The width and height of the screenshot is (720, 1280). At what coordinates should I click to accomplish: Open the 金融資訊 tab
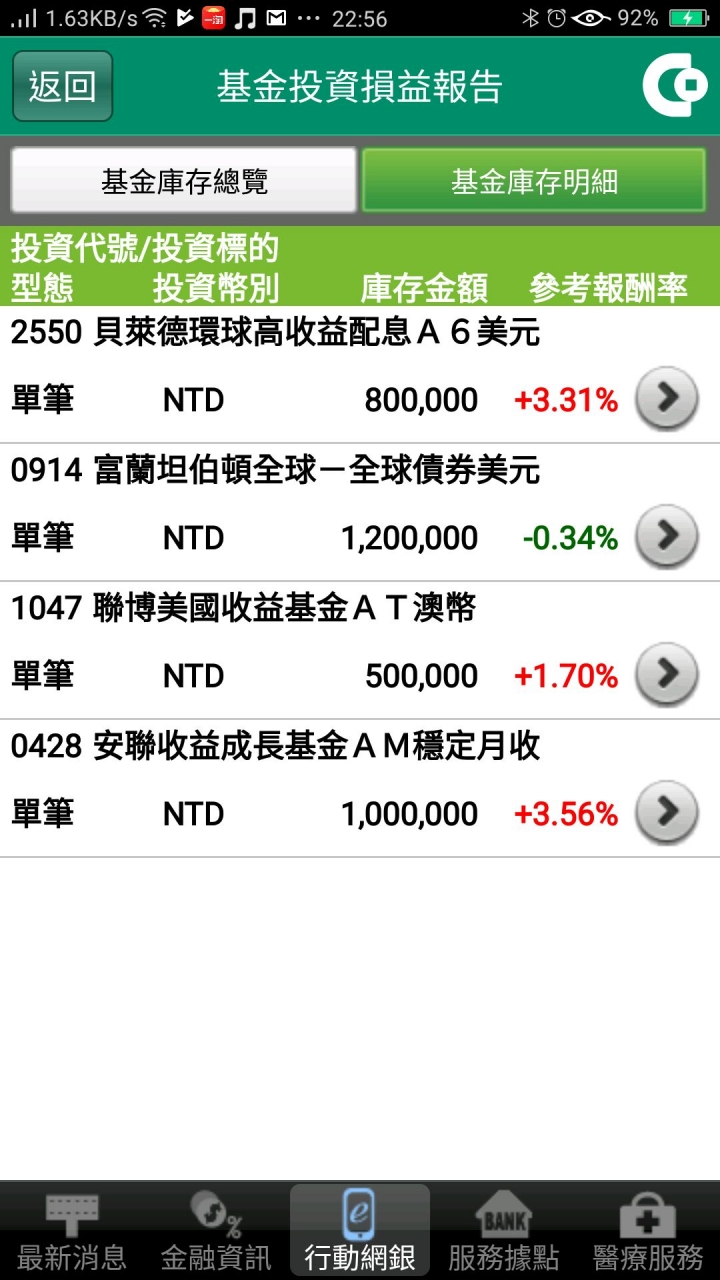[x=216, y=1231]
